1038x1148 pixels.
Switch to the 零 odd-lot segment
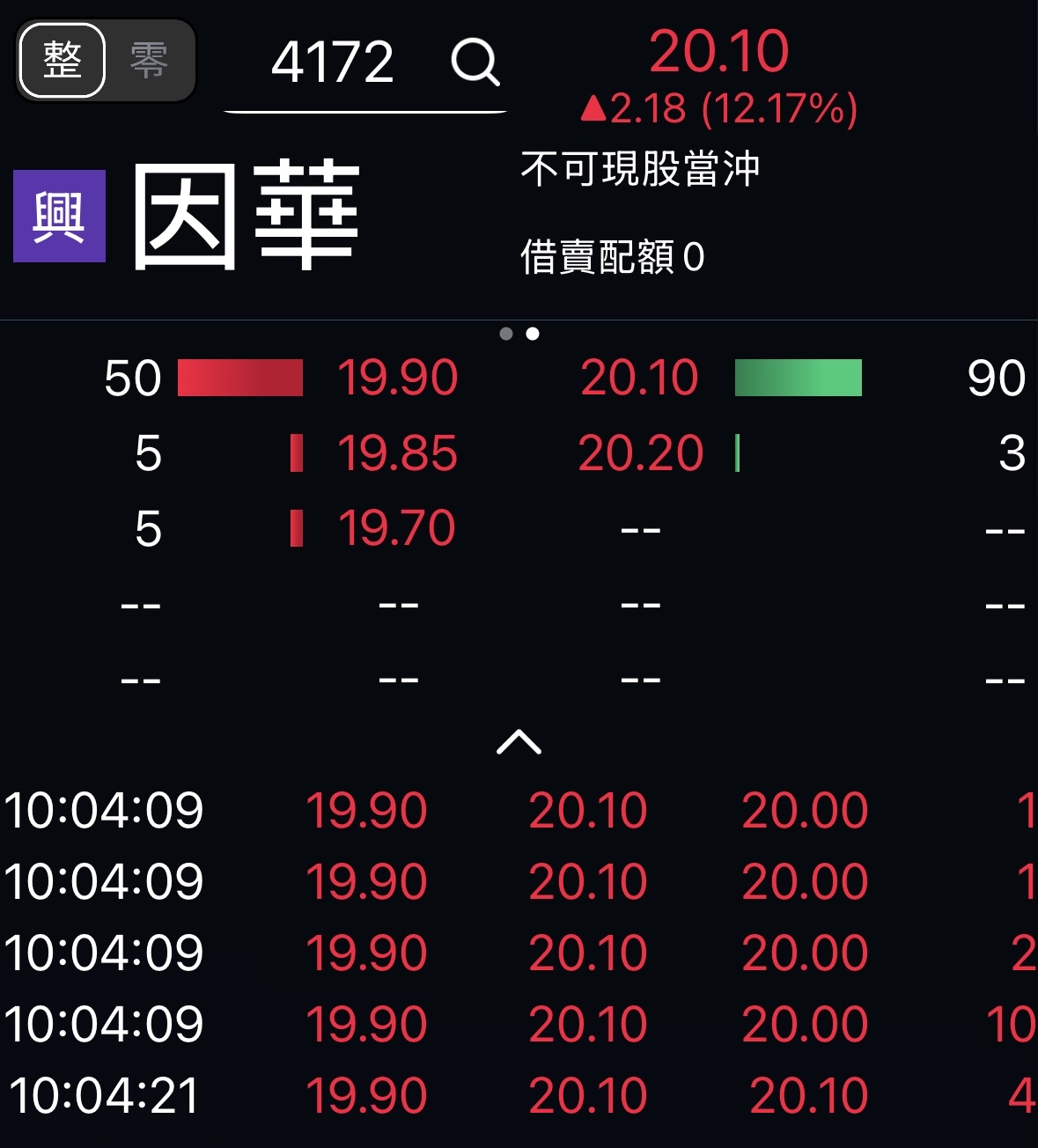(149, 60)
